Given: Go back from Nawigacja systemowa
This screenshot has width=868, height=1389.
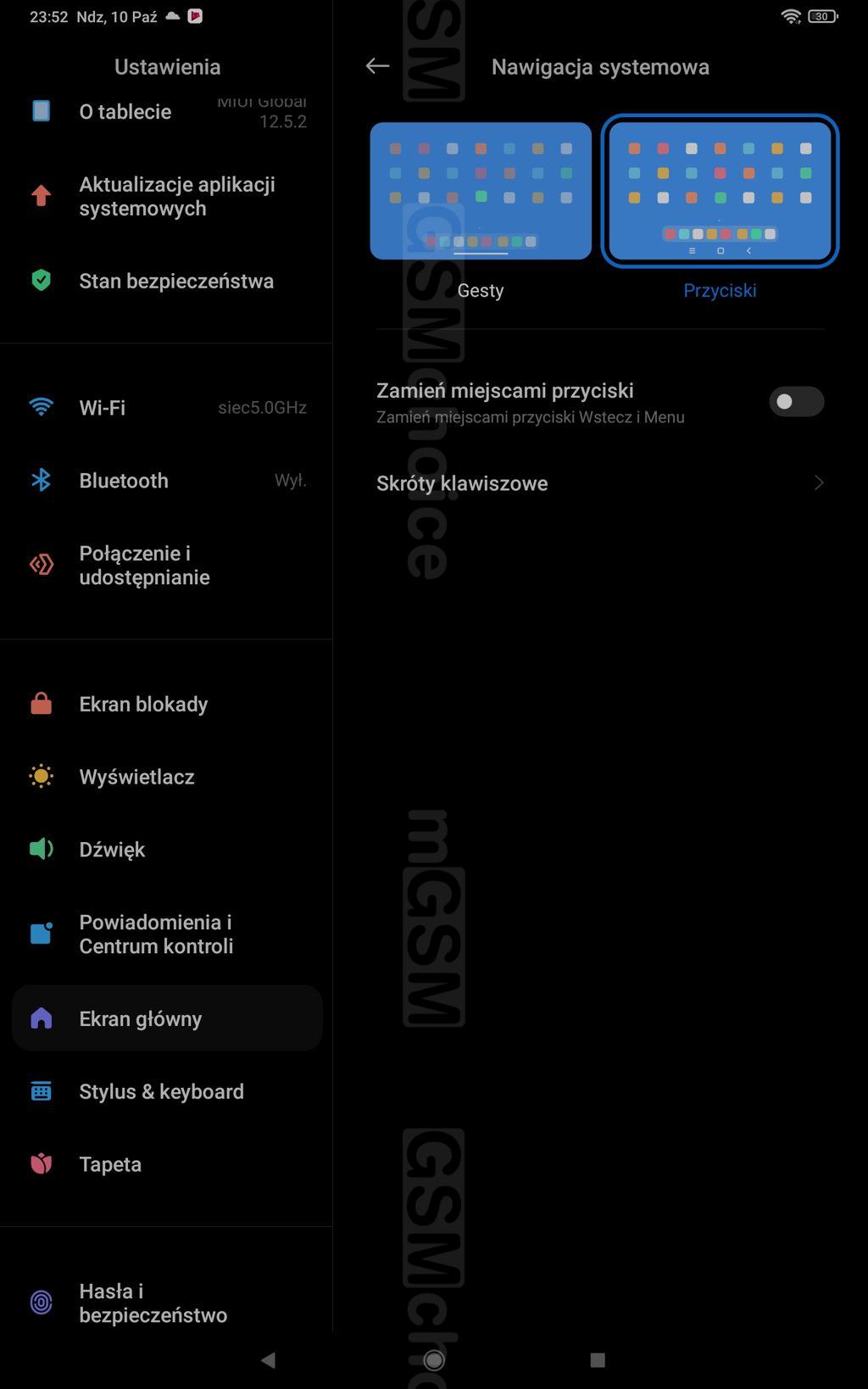Looking at the screenshot, I should [x=377, y=66].
